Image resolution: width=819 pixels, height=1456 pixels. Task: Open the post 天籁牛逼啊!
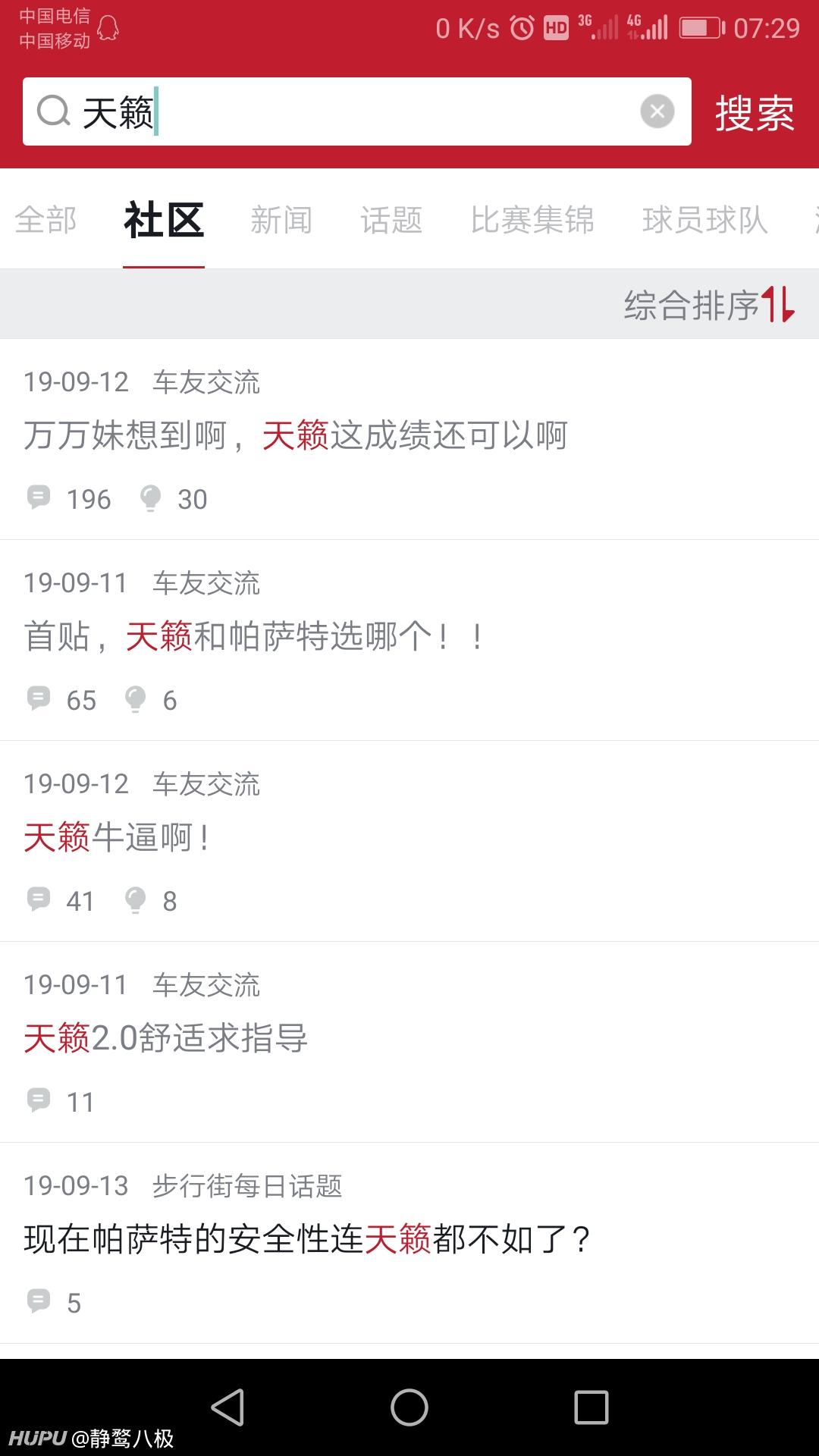409,841
